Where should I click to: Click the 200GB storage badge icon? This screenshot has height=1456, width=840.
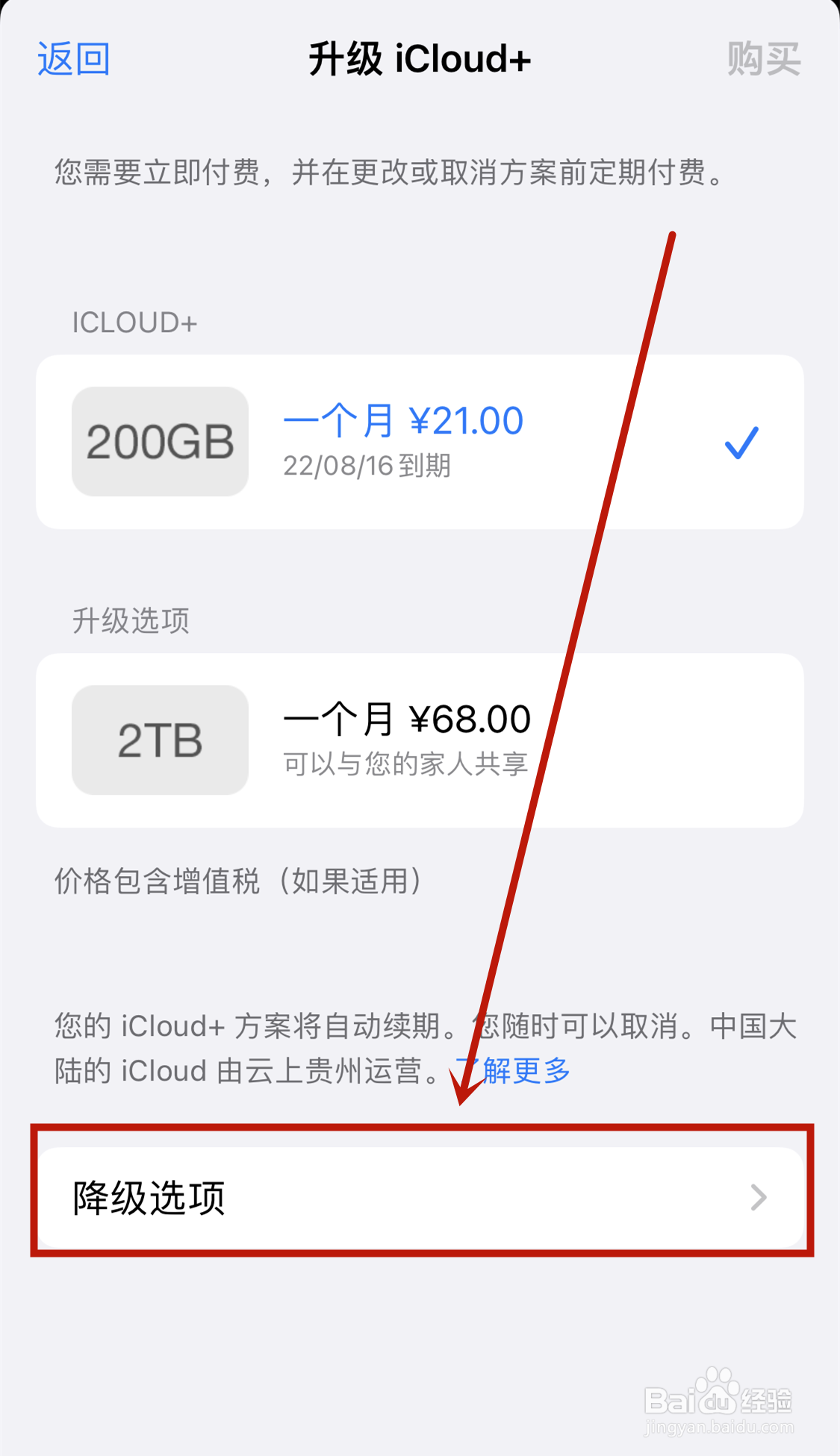159,442
